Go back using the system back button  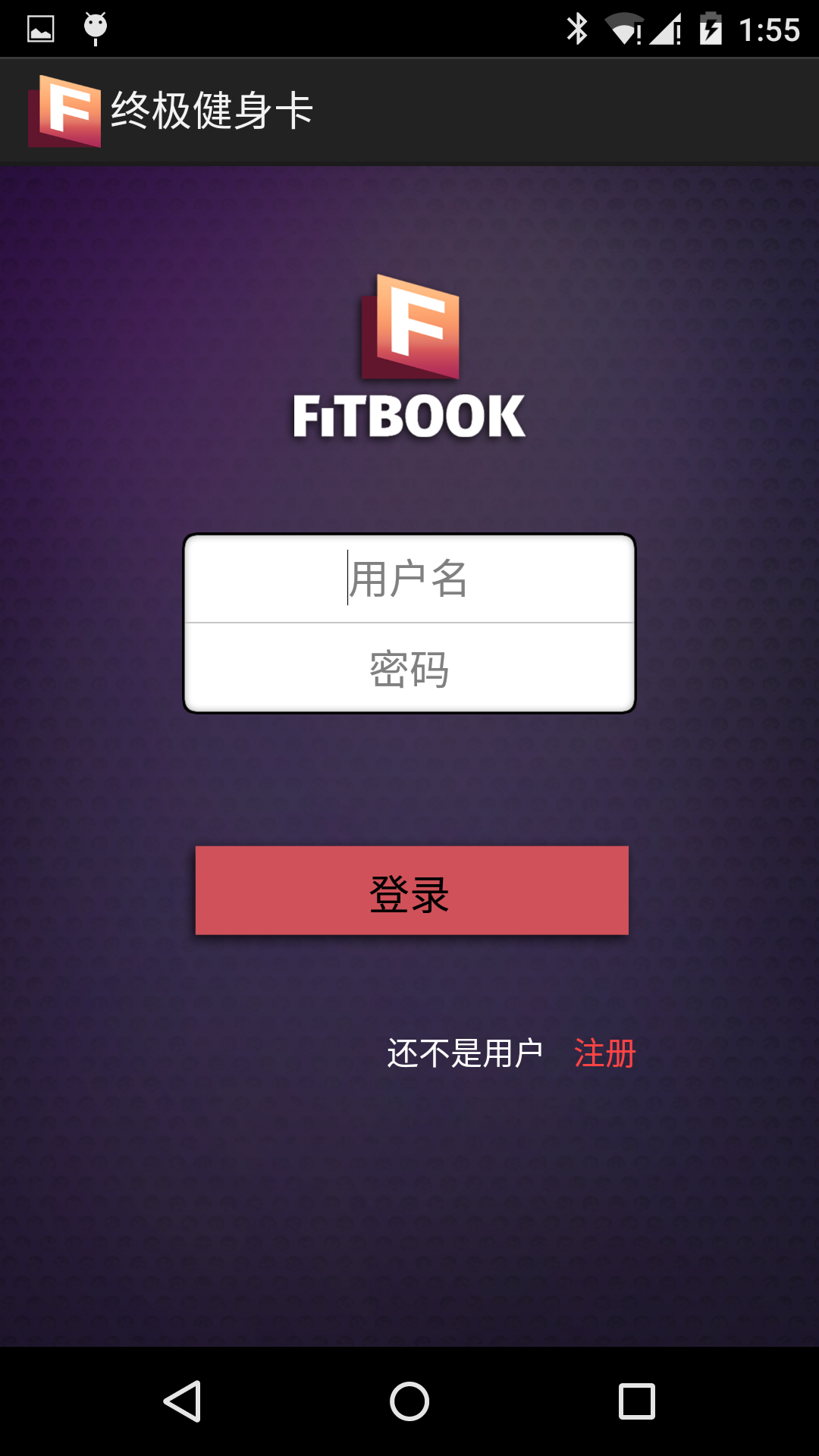point(183,1401)
